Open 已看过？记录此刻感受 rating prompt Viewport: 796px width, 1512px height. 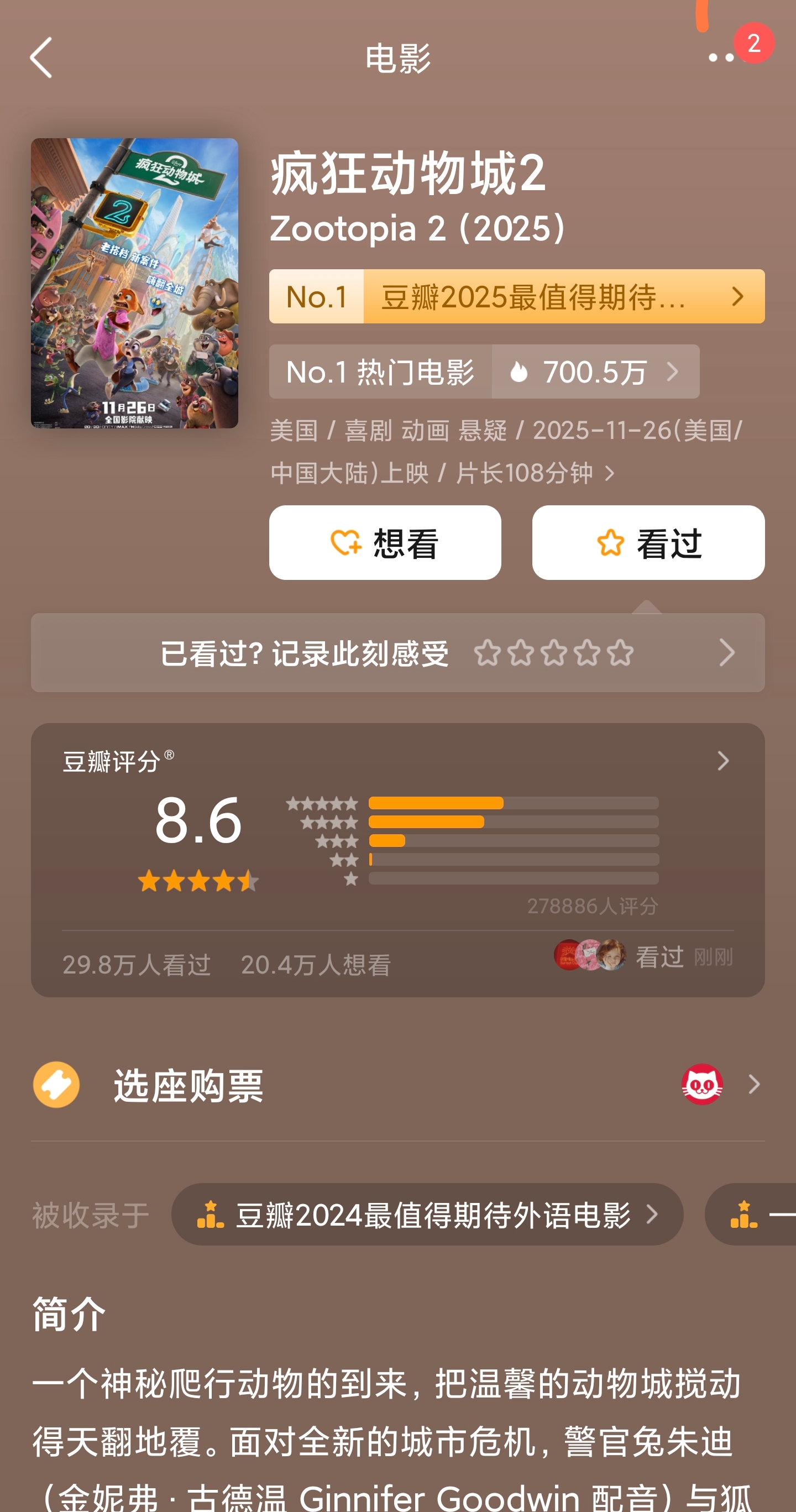[397, 653]
